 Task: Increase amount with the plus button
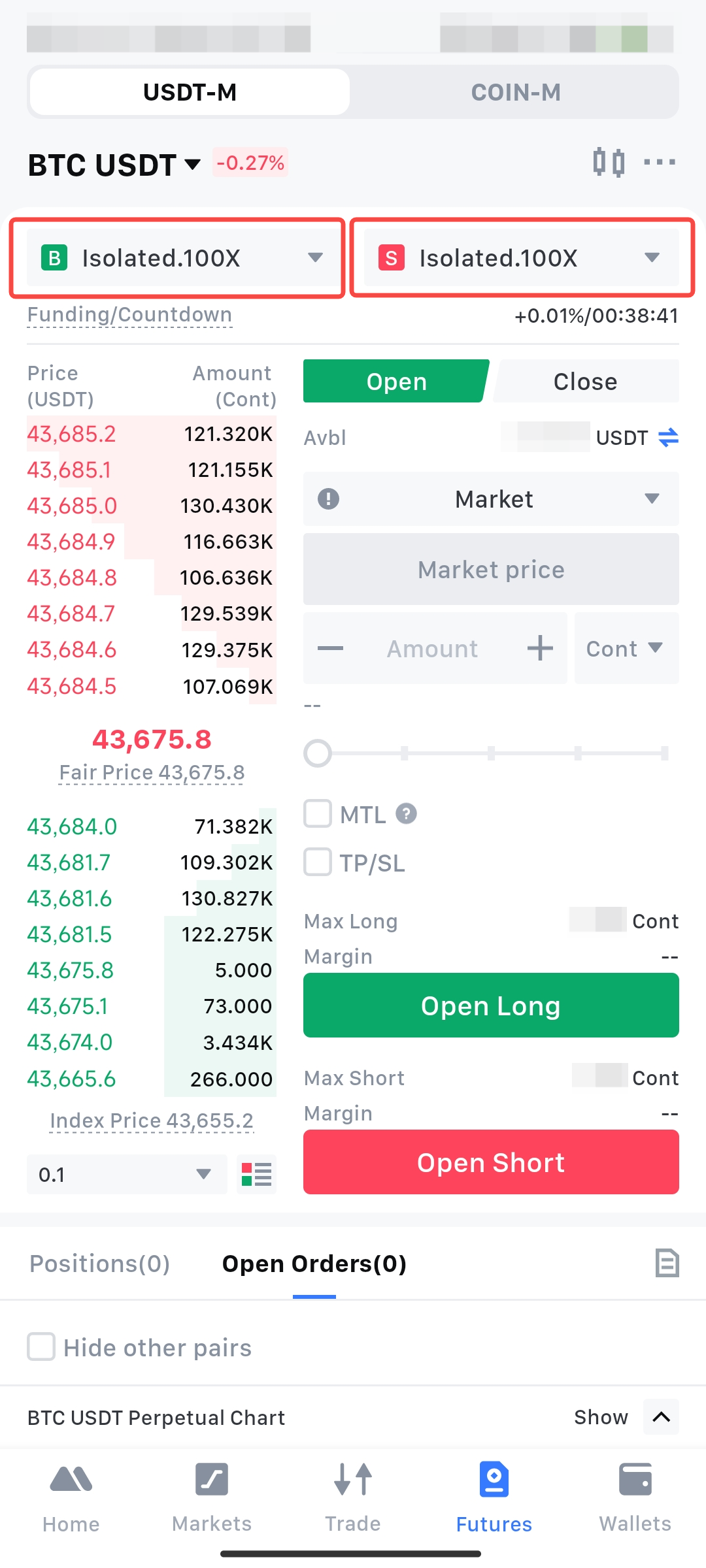(x=540, y=649)
